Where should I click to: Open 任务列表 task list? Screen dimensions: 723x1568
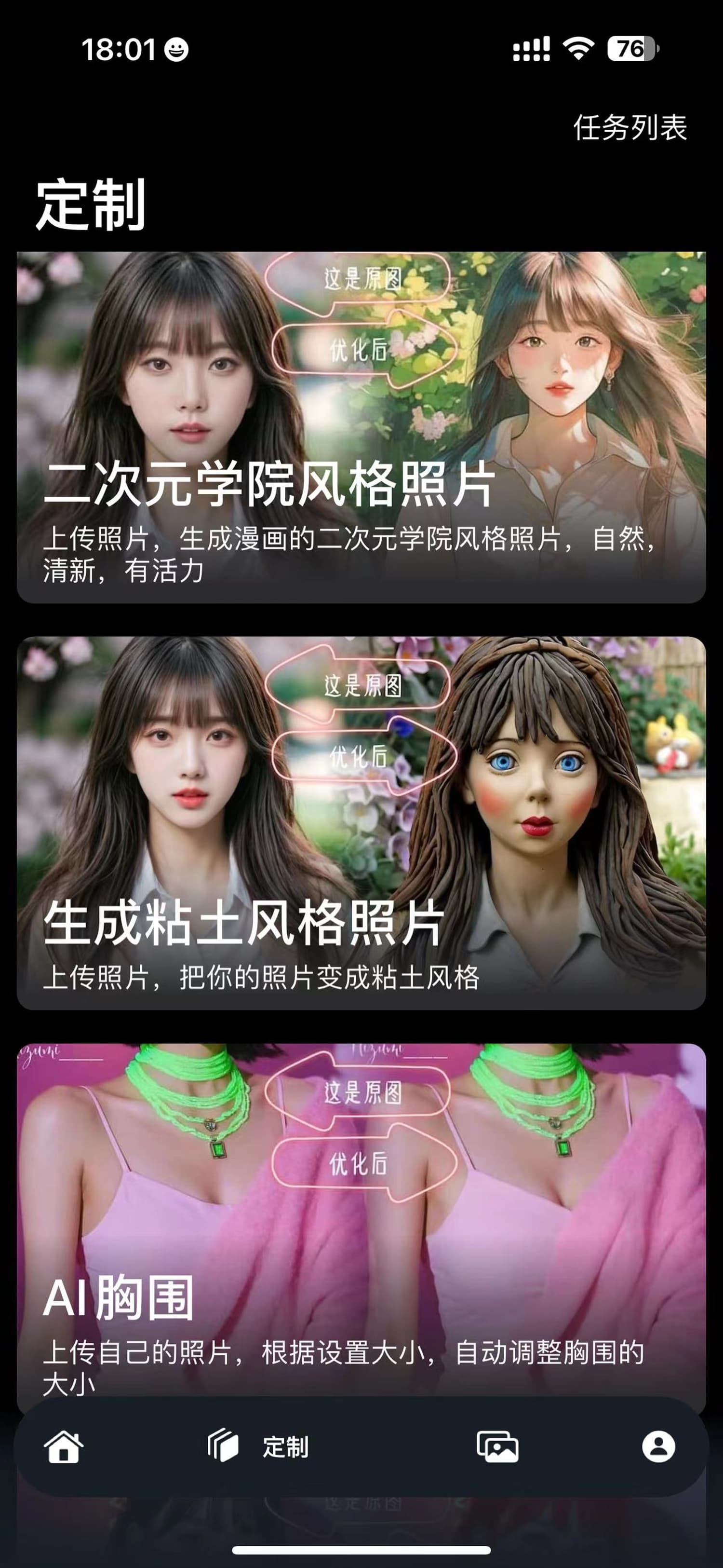tap(630, 128)
